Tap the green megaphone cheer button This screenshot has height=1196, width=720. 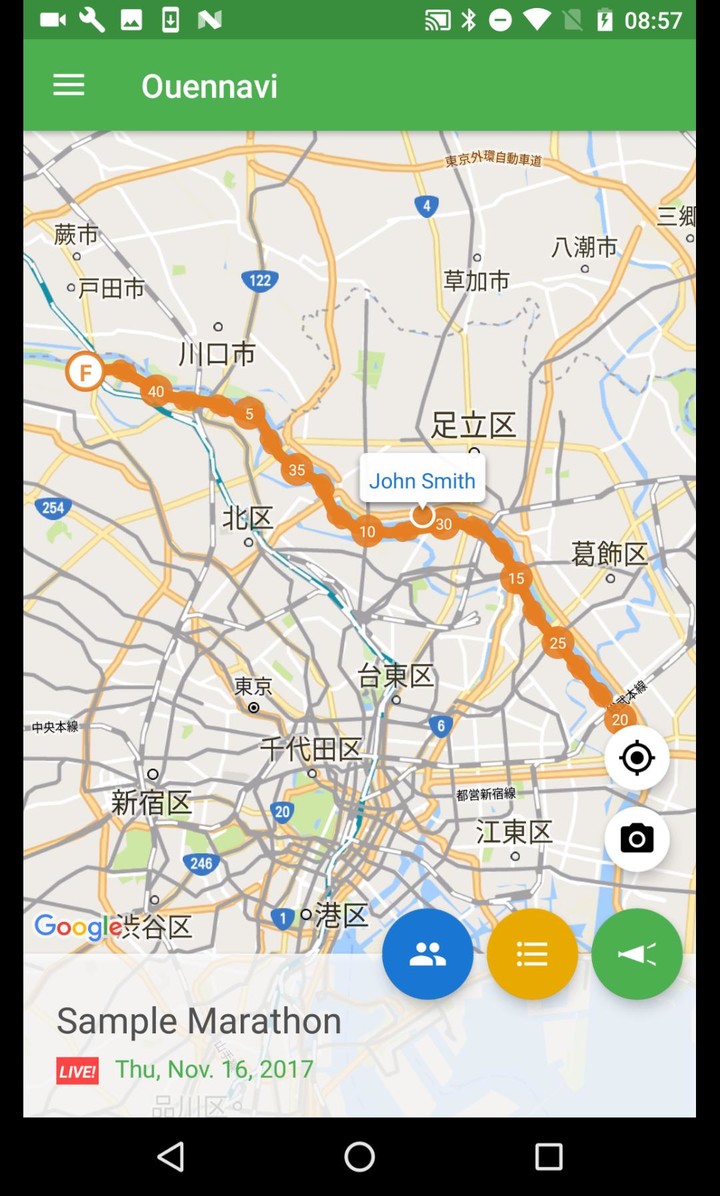tap(637, 954)
